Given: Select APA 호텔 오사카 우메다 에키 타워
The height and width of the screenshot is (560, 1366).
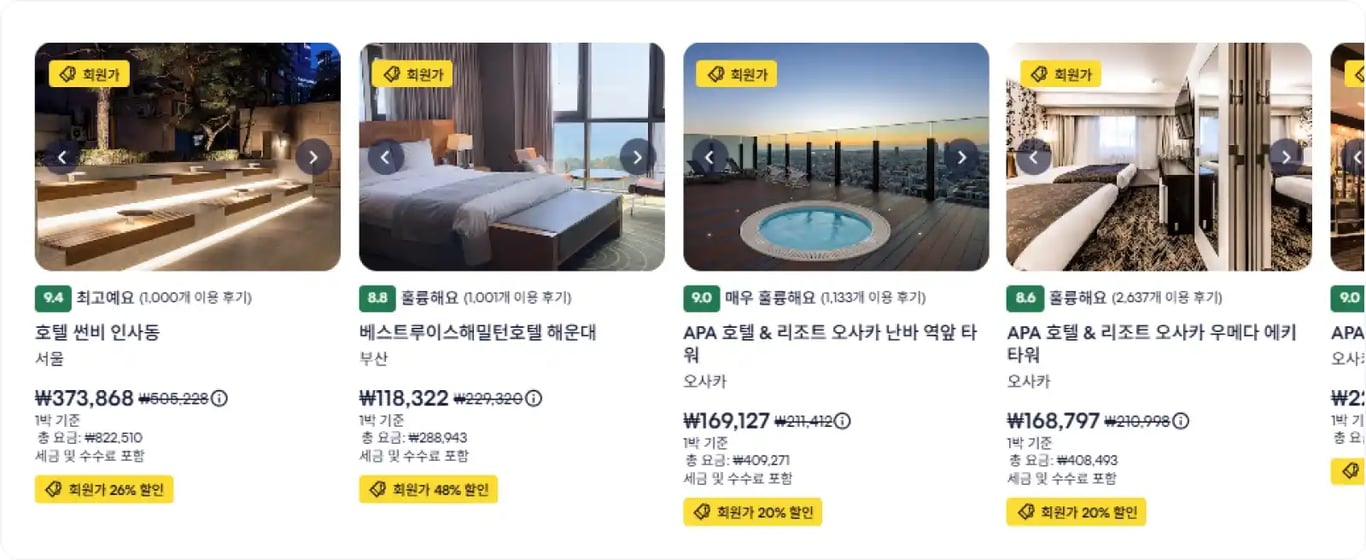Looking at the screenshot, I should (x=1152, y=343).
